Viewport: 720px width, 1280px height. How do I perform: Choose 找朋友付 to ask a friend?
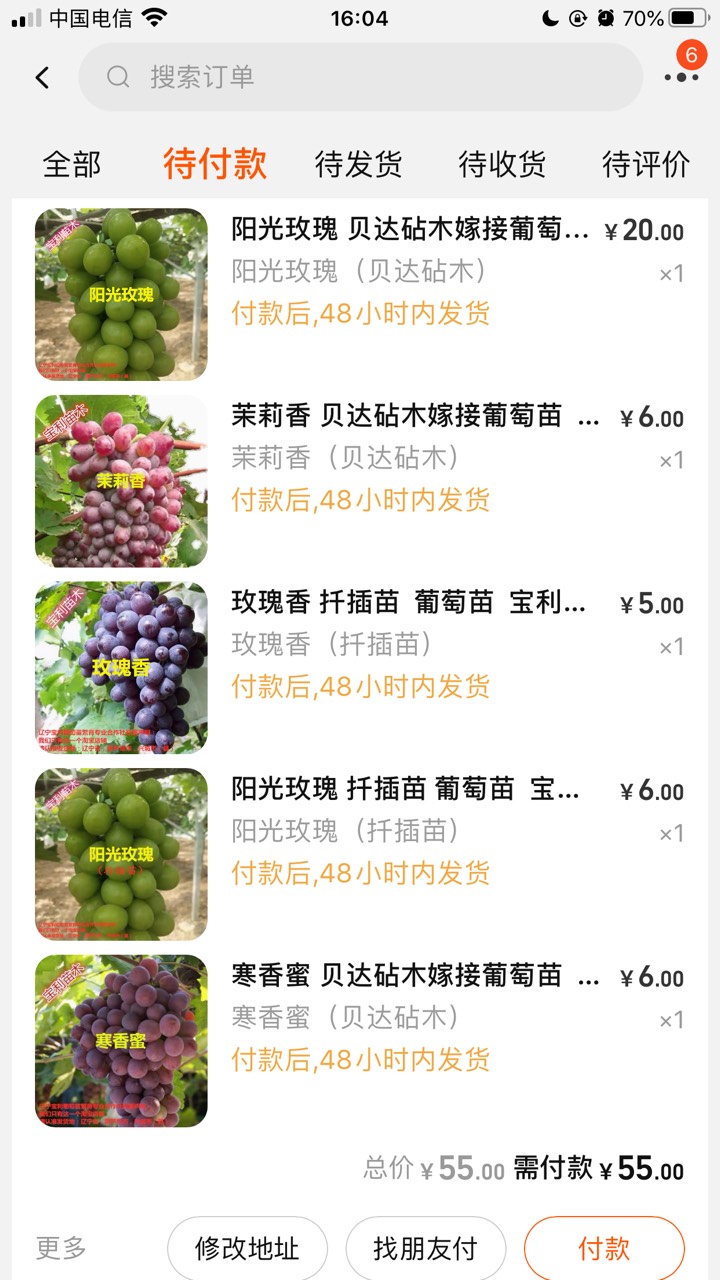[x=425, y=1249]
